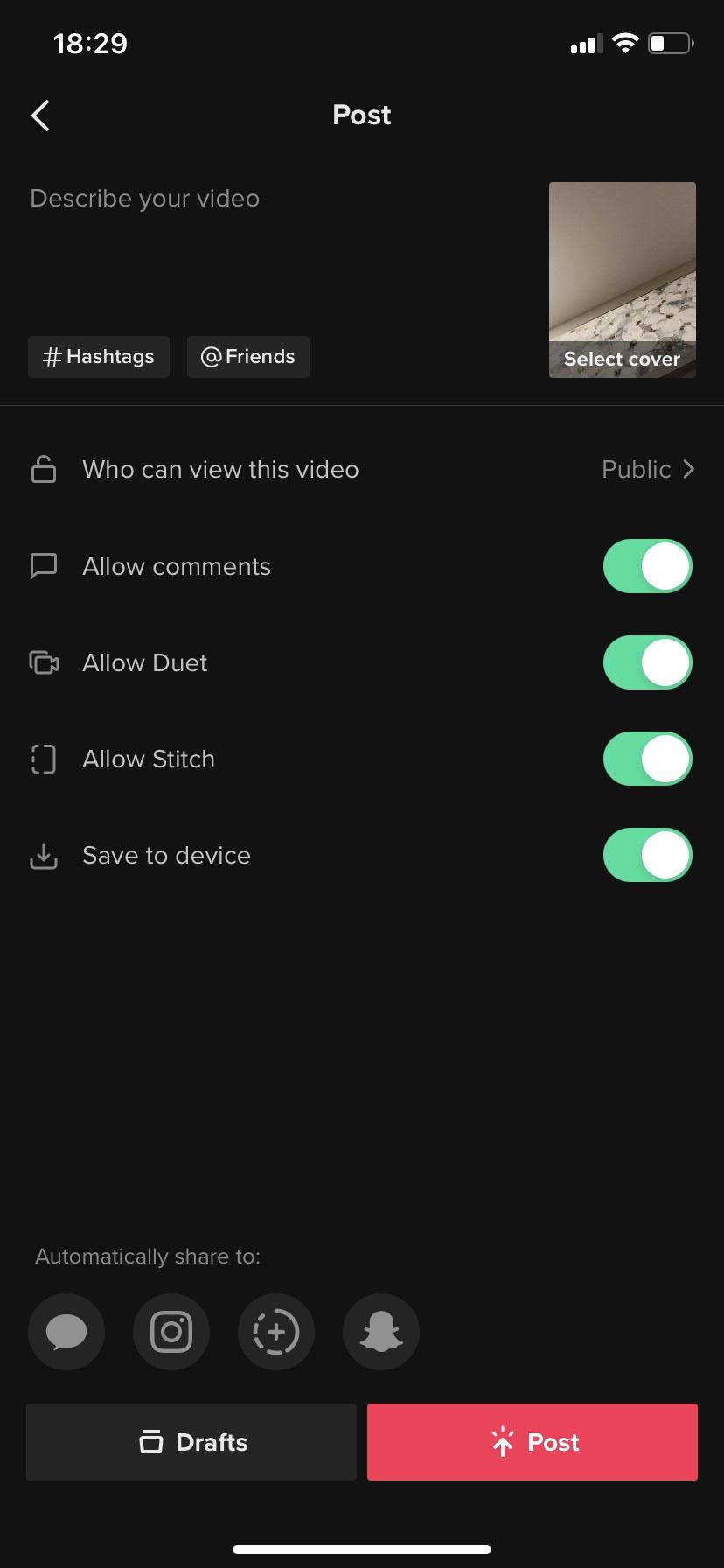Toggle off Save to device
The image size is (724, 1568).
[x=647, y=855]
